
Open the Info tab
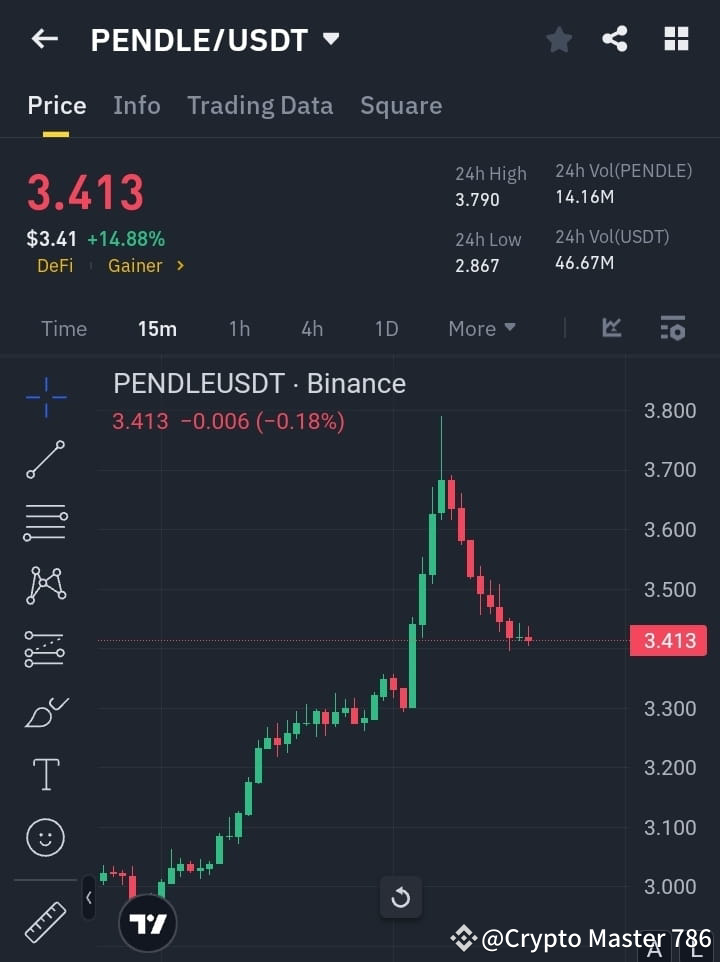(137, 105)
